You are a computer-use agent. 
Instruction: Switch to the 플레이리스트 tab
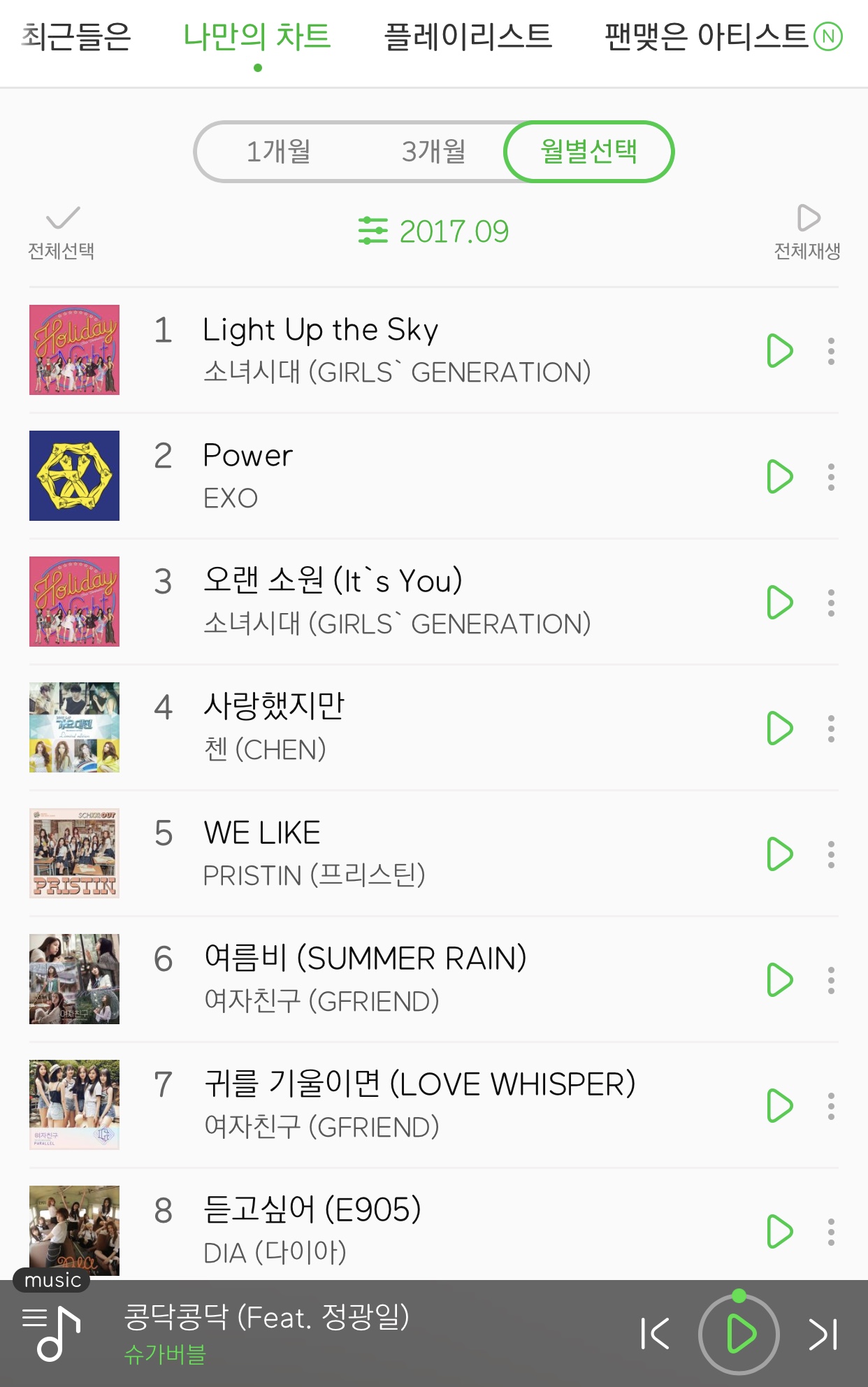coord(468,36)
